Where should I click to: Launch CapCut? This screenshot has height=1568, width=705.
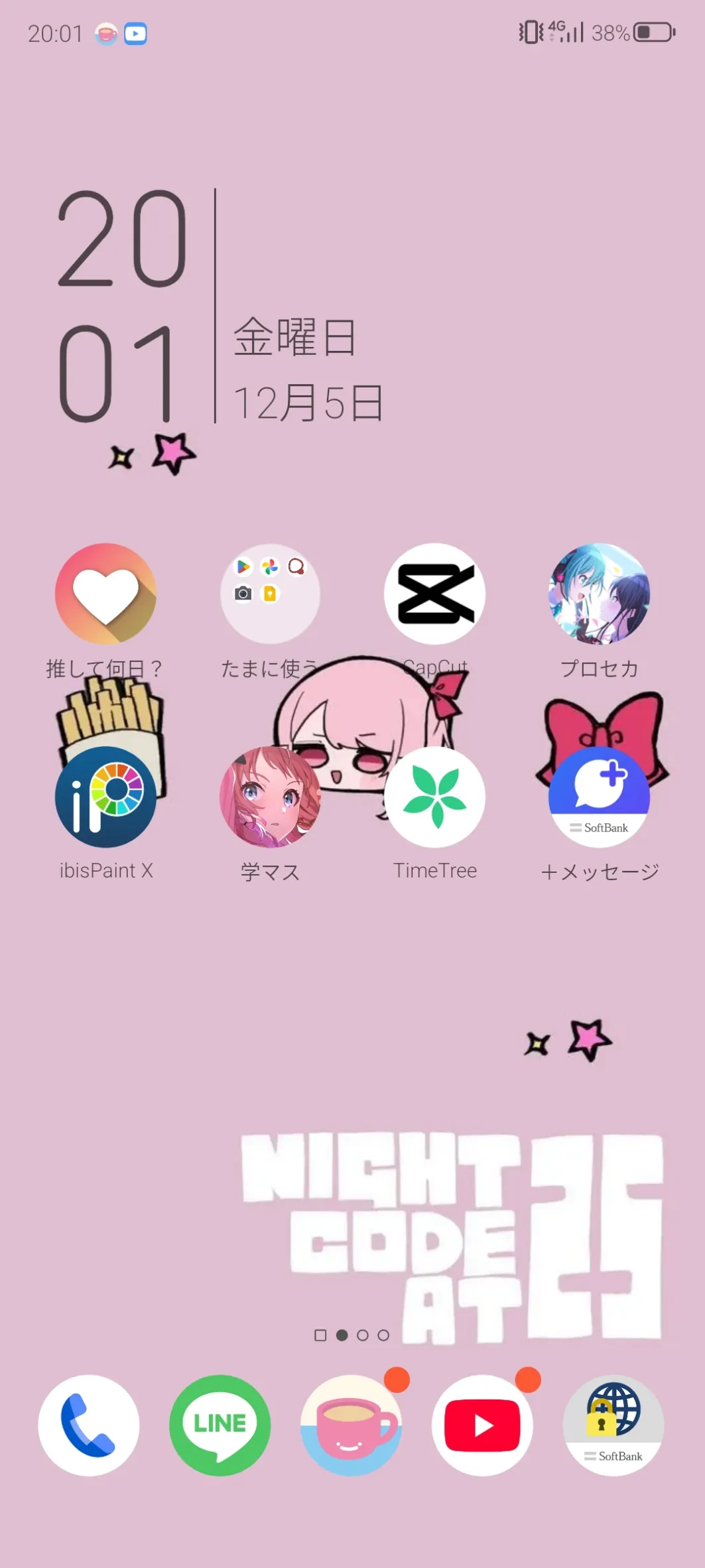434,594
